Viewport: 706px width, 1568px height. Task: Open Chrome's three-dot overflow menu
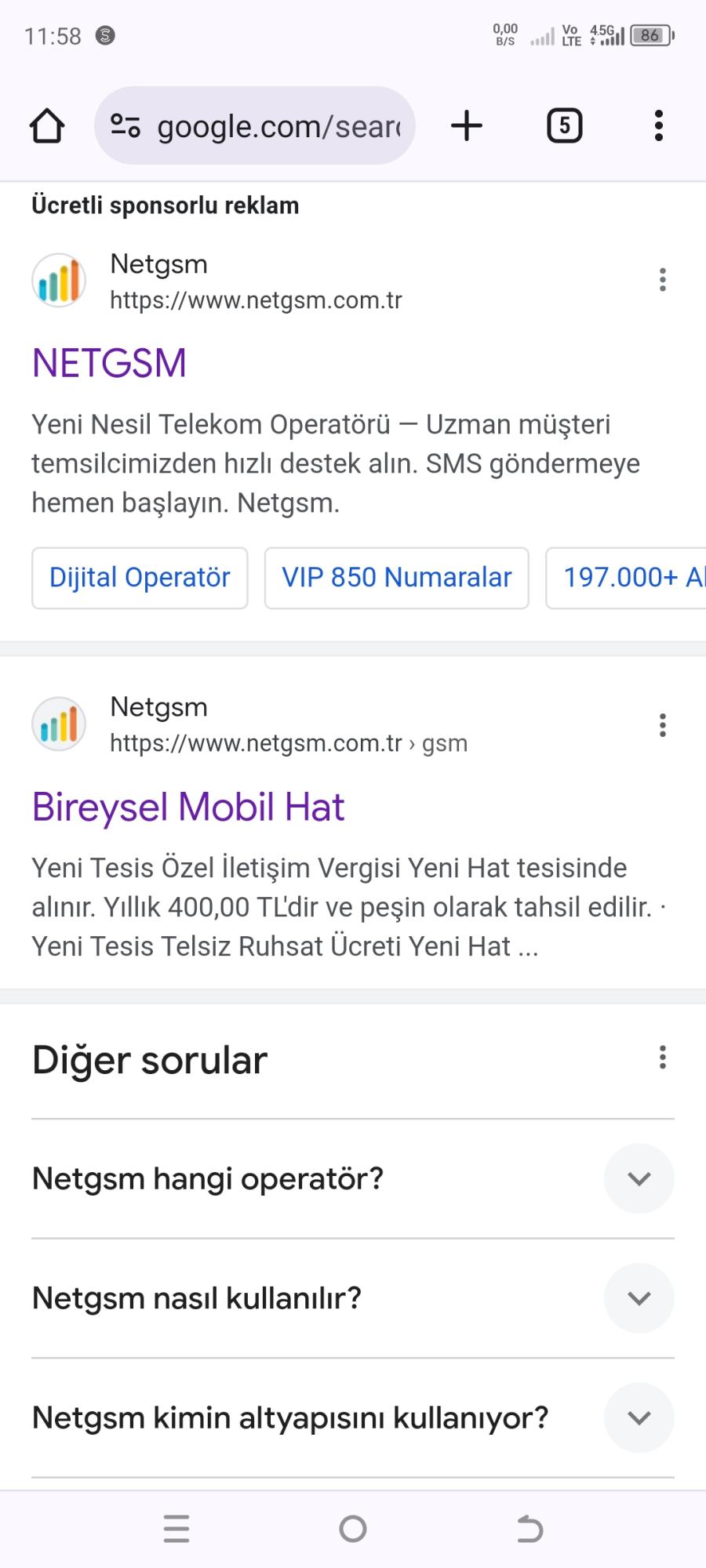659,125
